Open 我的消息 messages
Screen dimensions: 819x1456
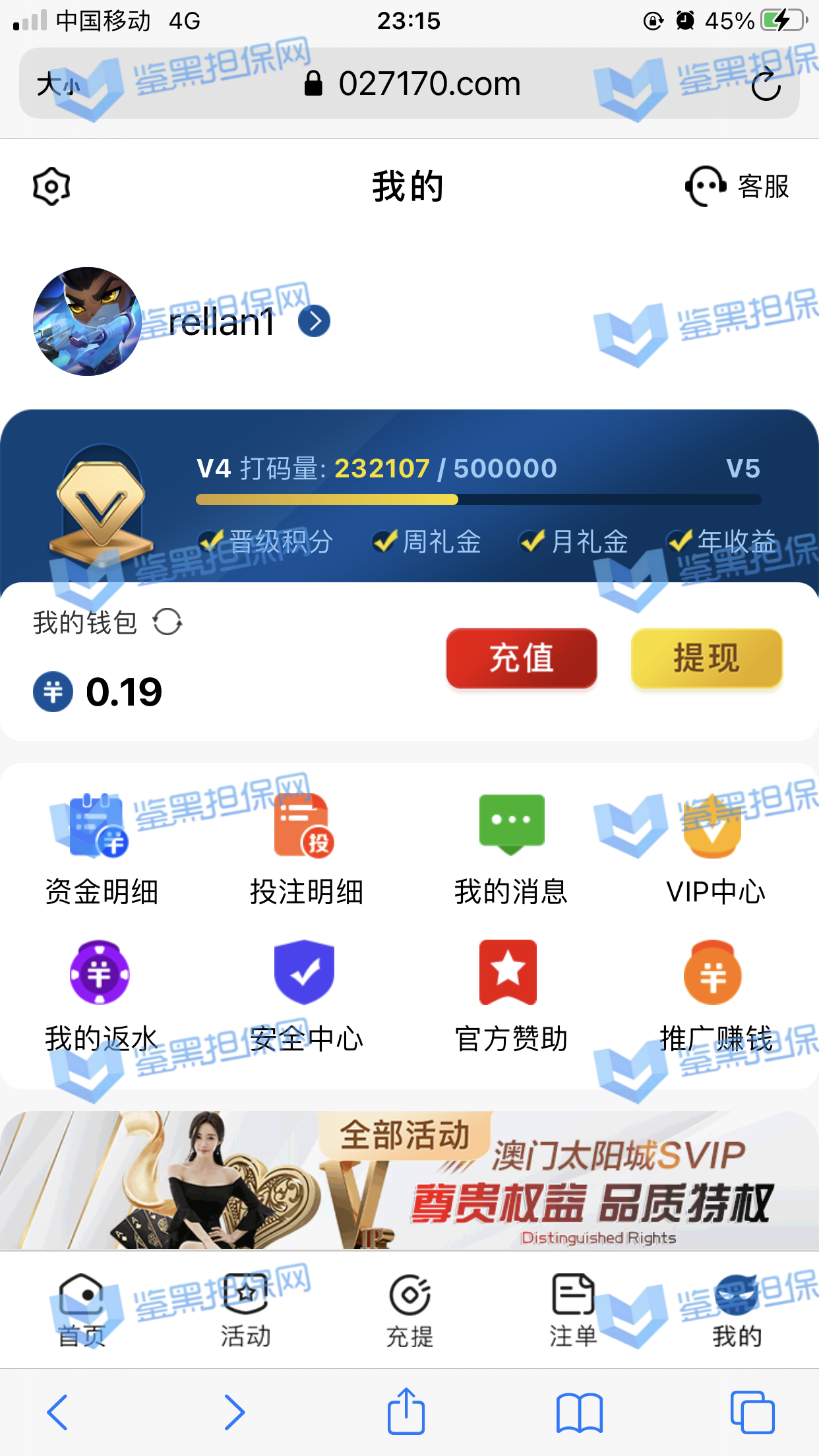tap(511, 851)
